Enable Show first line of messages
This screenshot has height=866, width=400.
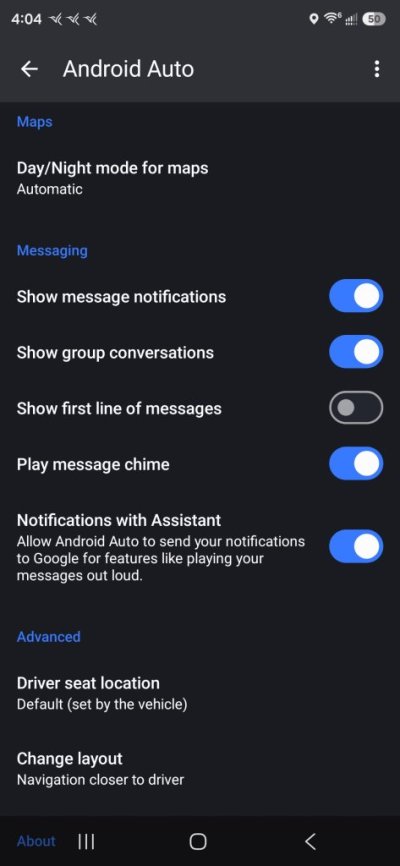tap(356, 408)
